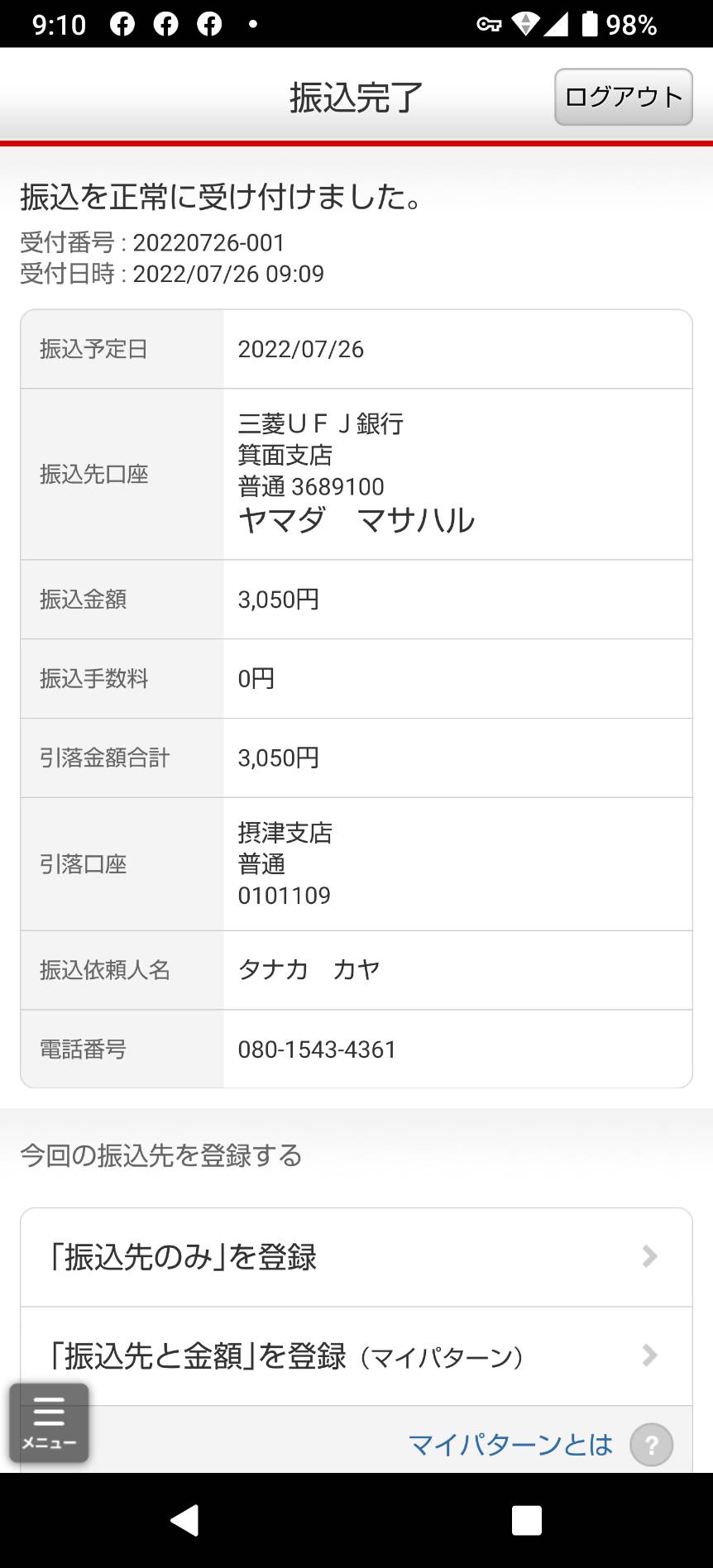713x1568 pixels.
Task: Tap the system recent apps button
Action: pyautogui.click(x=527, y=1520)
